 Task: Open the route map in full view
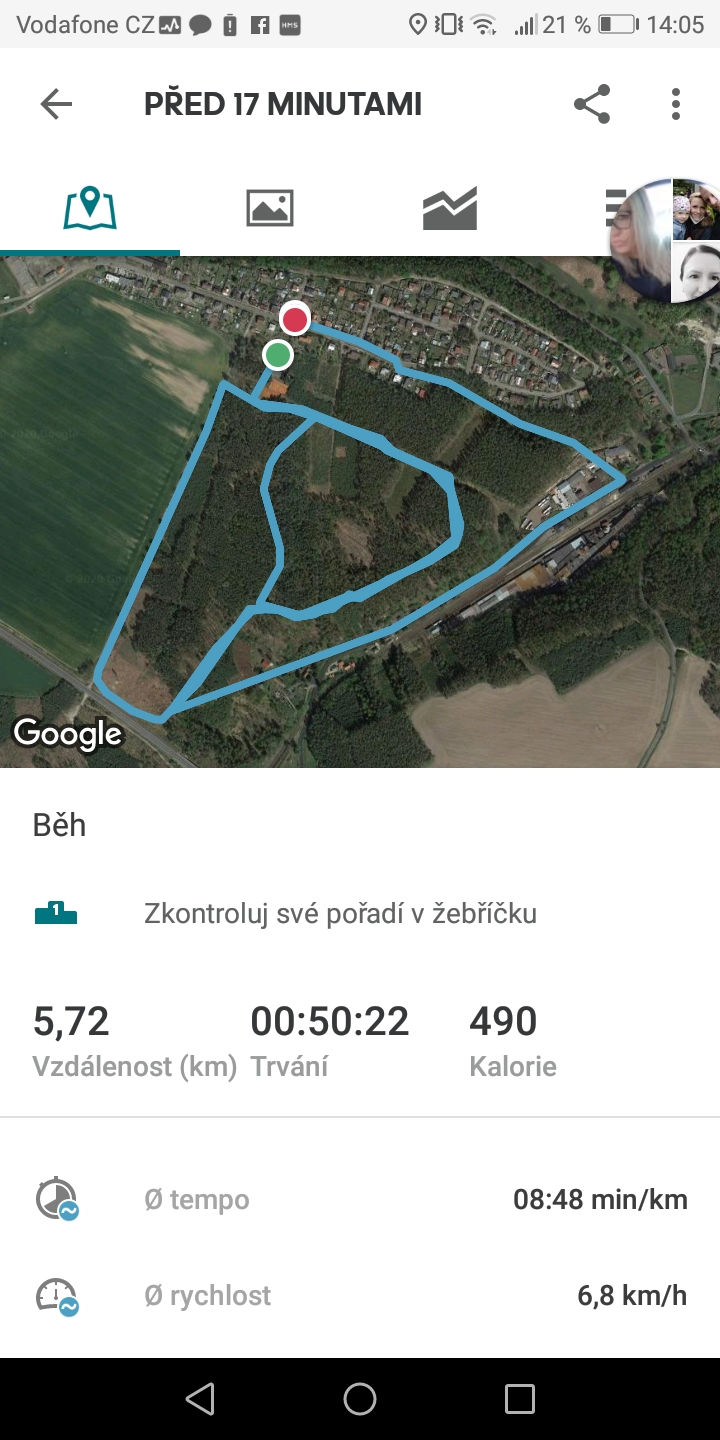[x=360, y=512]
